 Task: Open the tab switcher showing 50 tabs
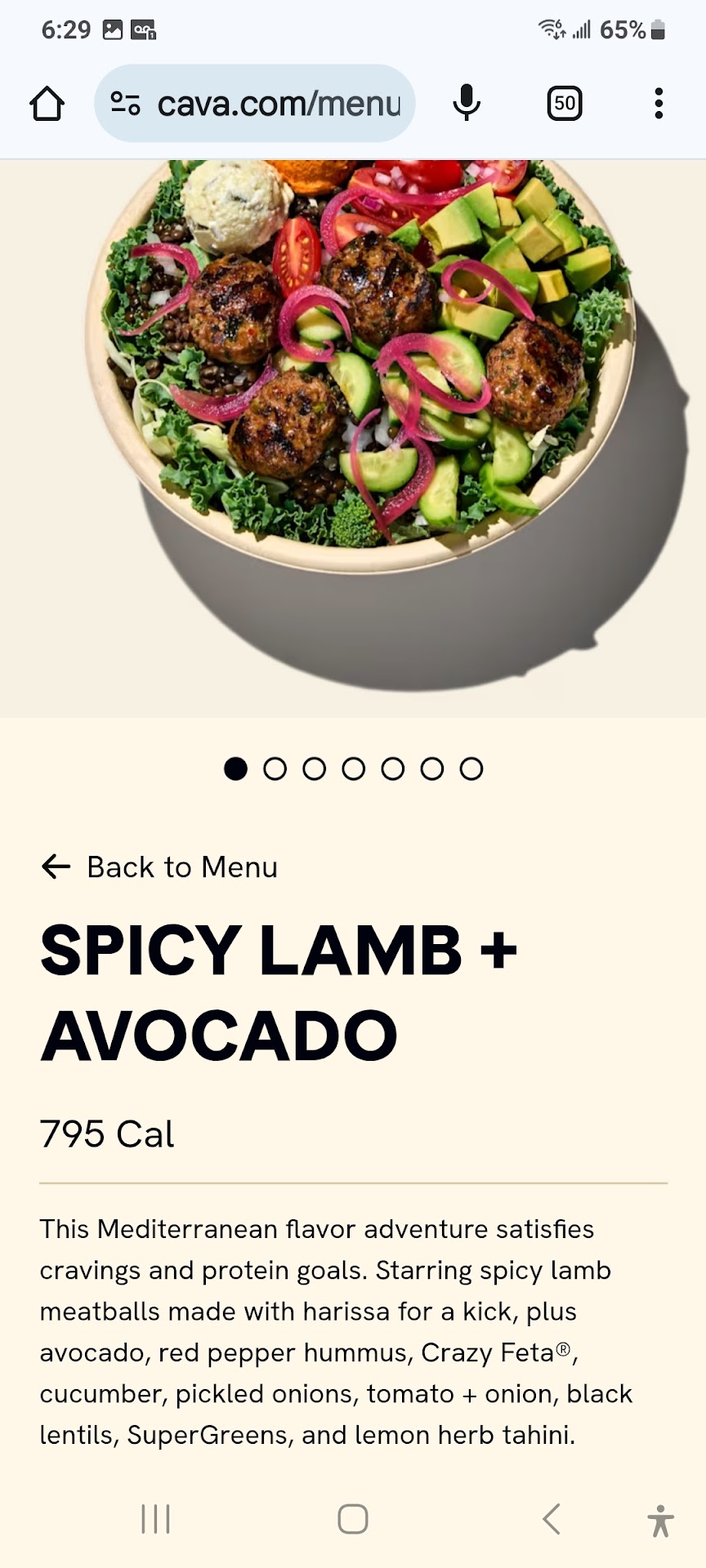pyautogui.click(x=564, y=104)
